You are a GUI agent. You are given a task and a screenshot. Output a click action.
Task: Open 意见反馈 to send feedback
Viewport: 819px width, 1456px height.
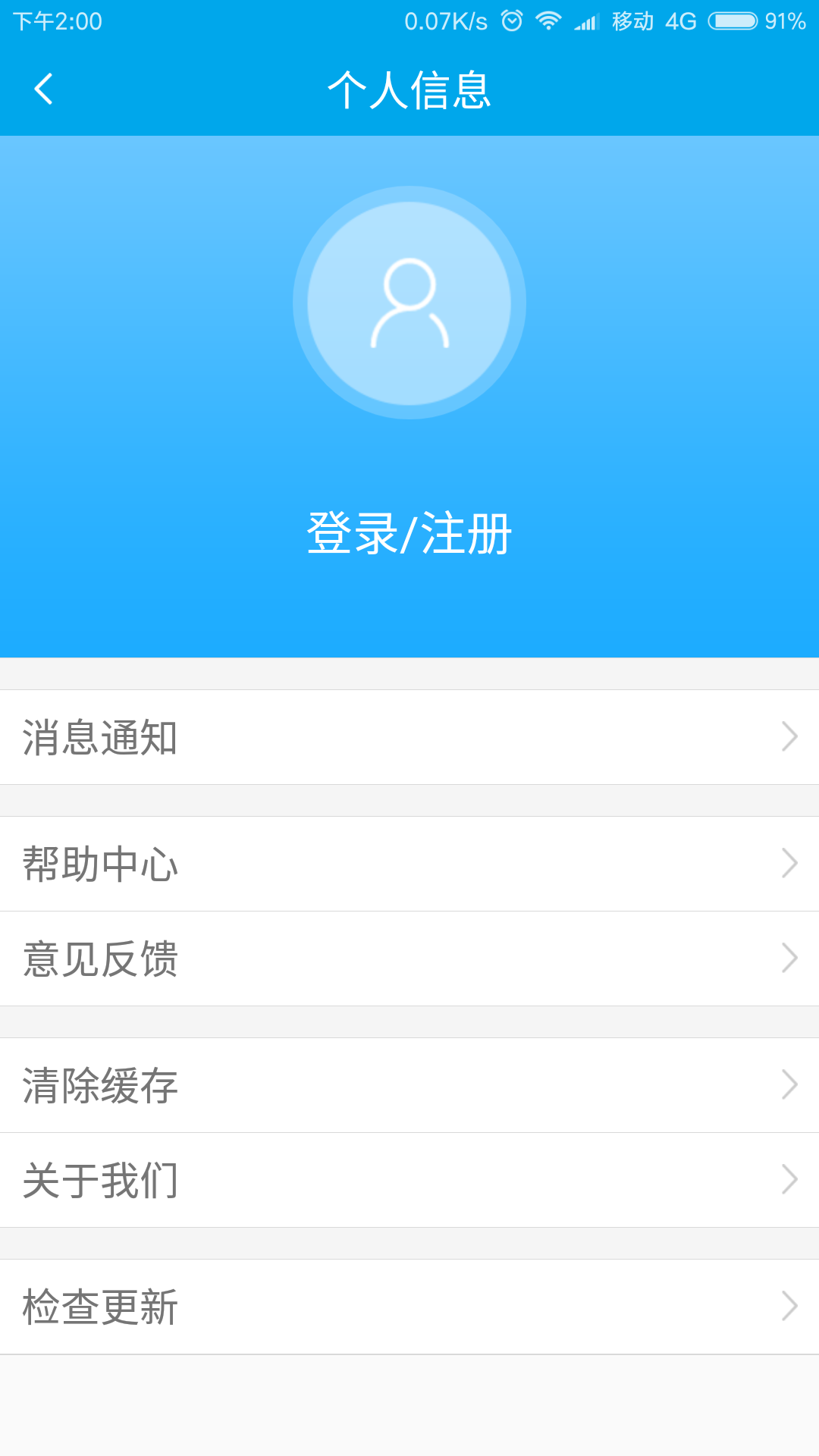tap(409, 959)
